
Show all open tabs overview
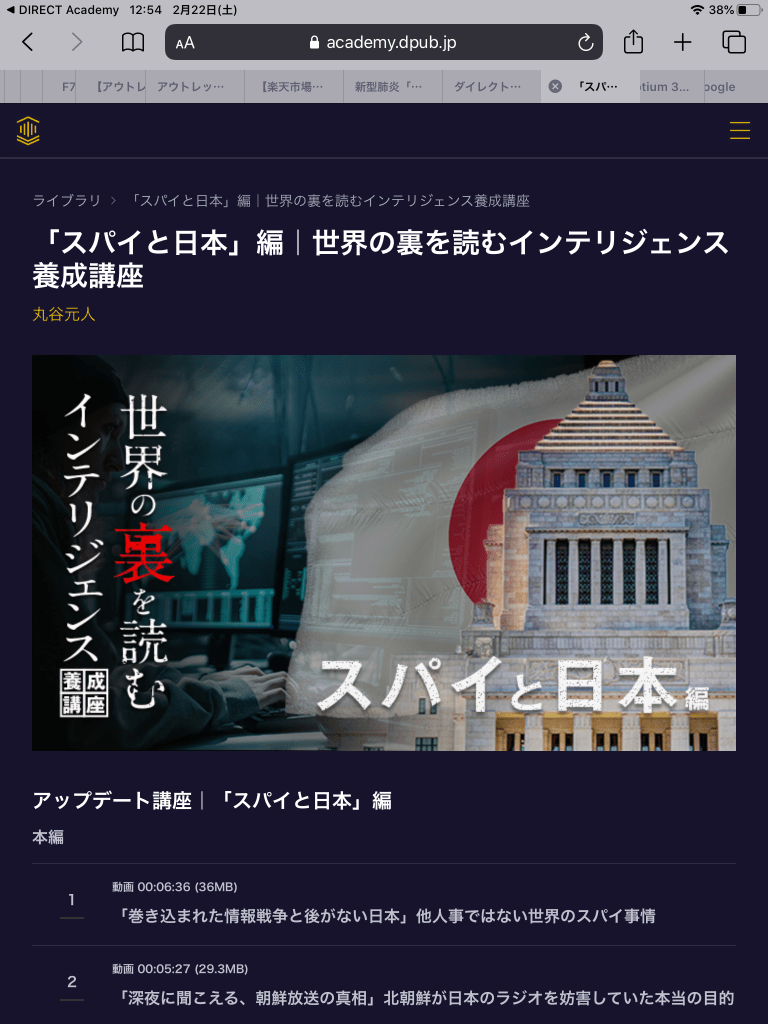734,42
